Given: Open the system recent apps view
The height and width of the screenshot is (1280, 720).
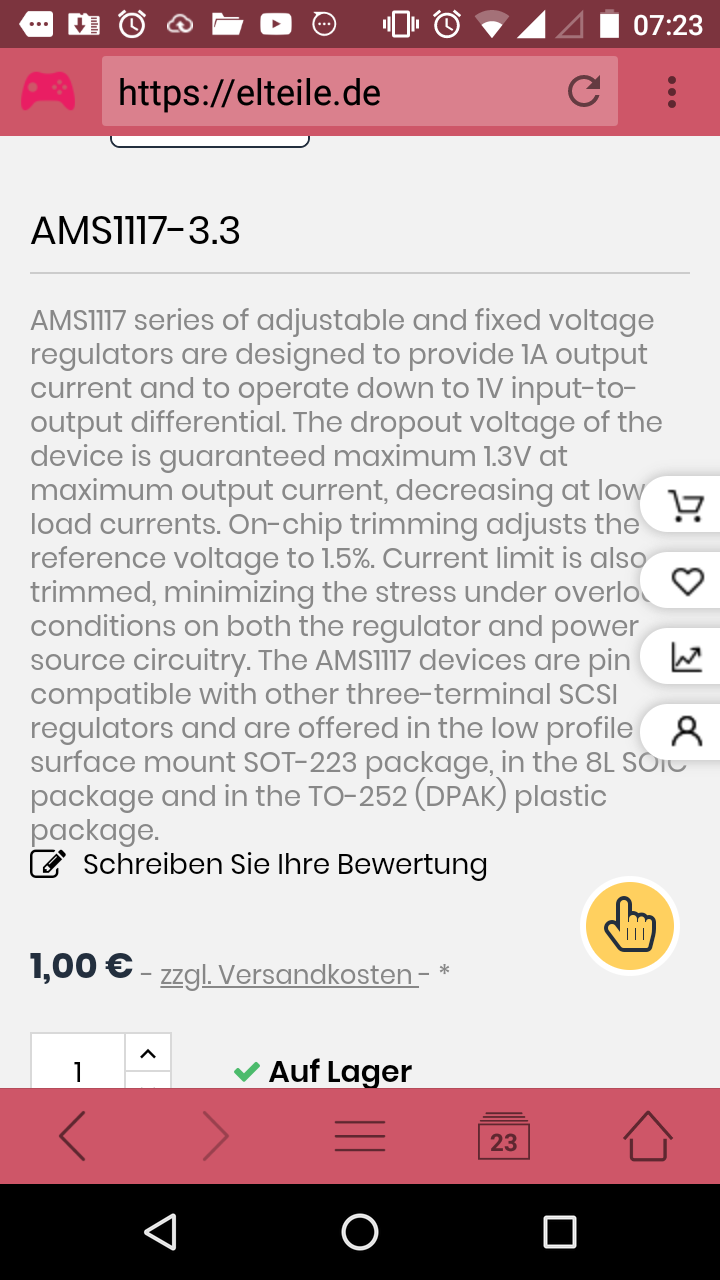Looking at the screenshot, I should pyautogui.click(x=560, y=1232).
